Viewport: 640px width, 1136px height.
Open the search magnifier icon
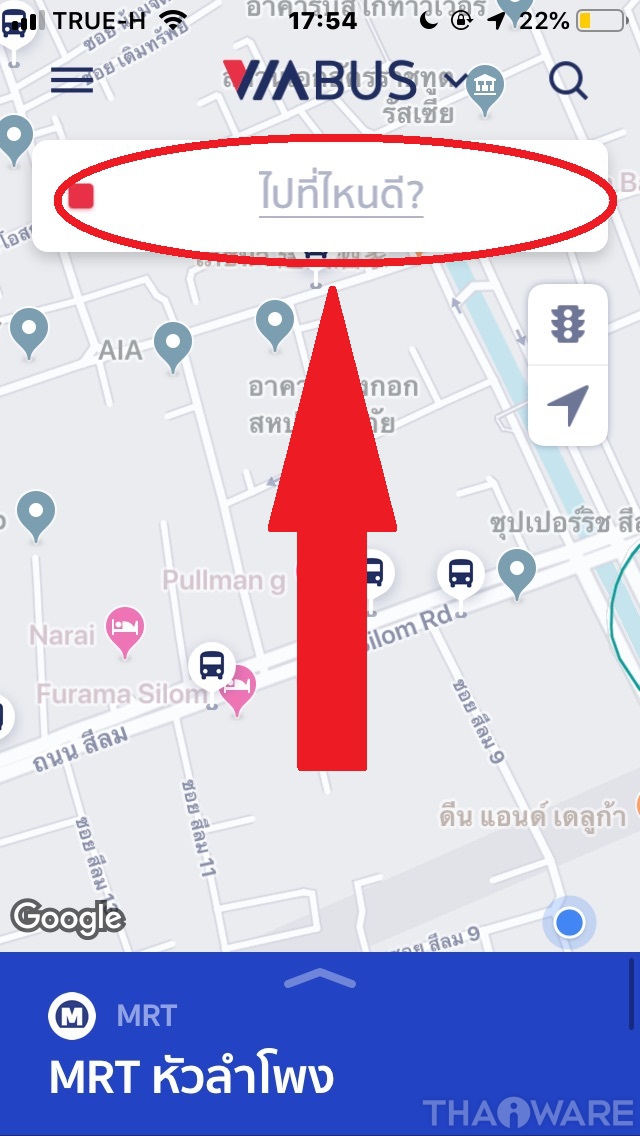pos(568,81)
